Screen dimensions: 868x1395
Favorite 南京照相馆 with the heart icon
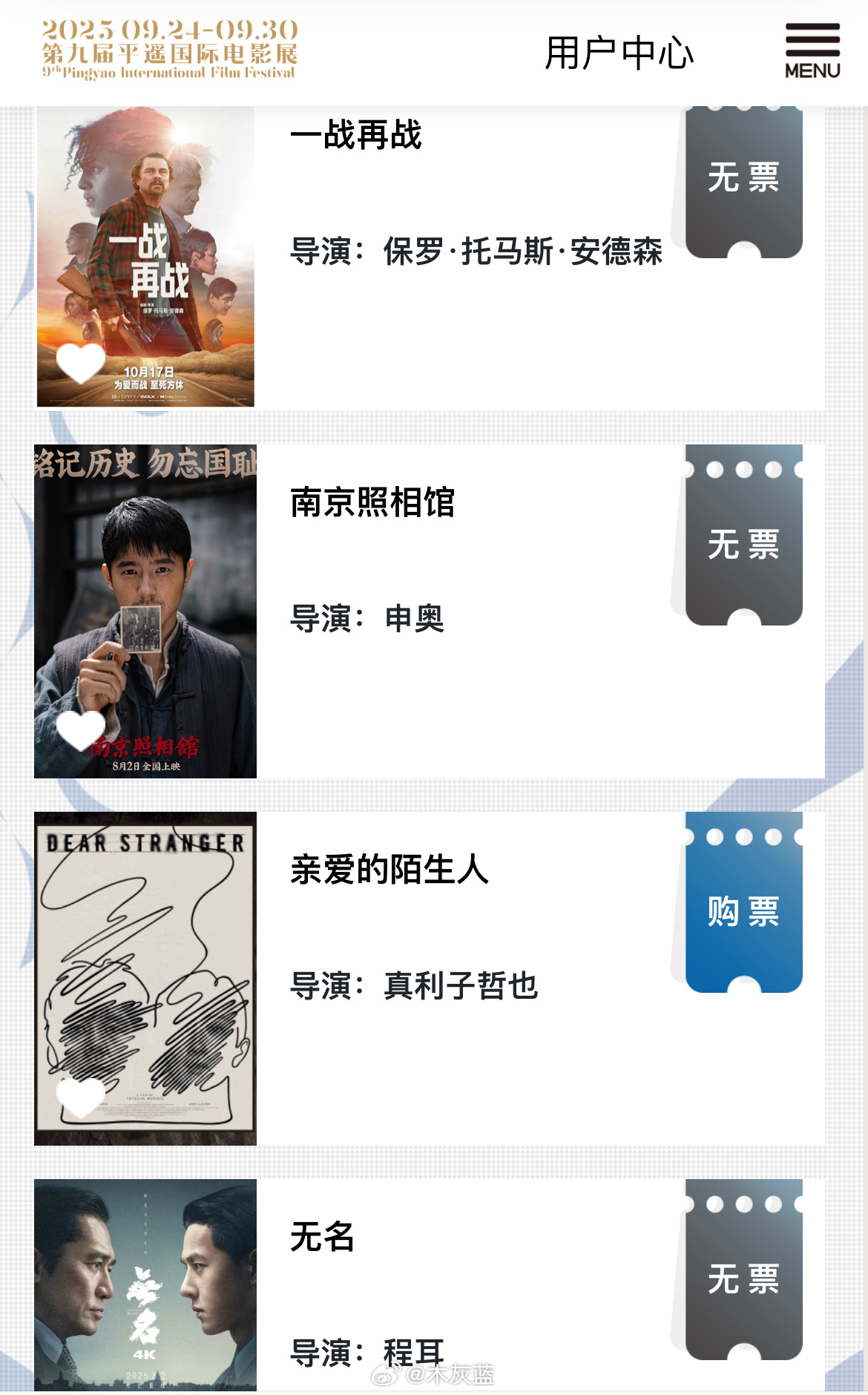pyautogui.click(x=81, y=730)
